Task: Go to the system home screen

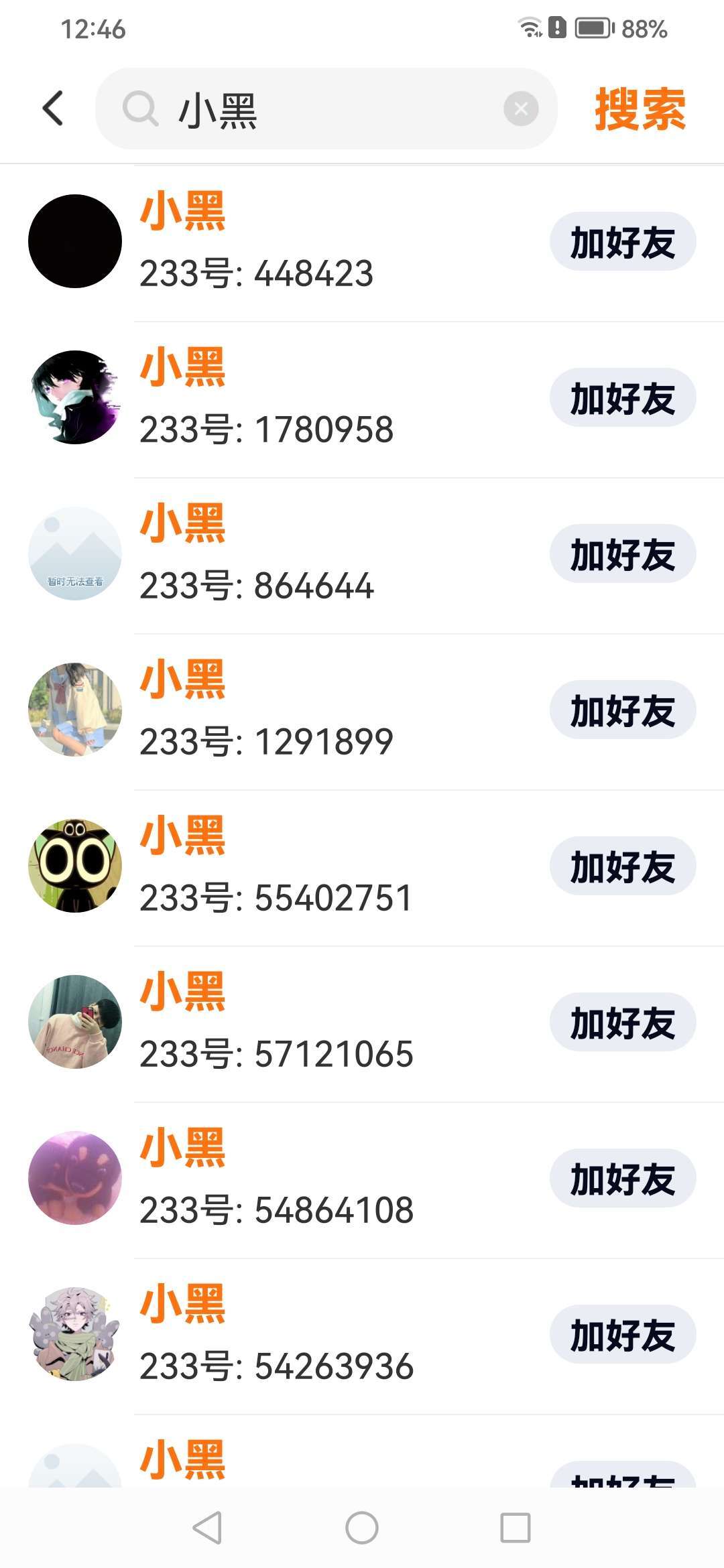Action: [x=362, y=1528]
